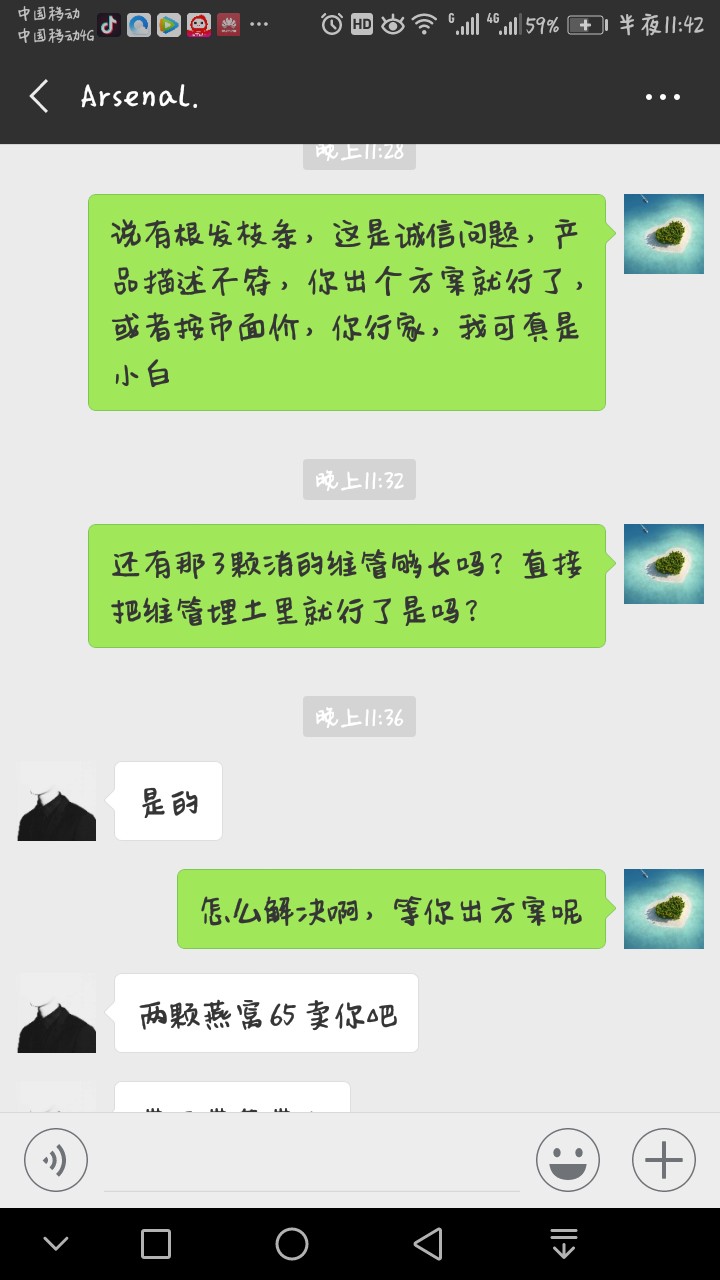Open contact avatar beside 是的 message

click(x=57, y=801)
